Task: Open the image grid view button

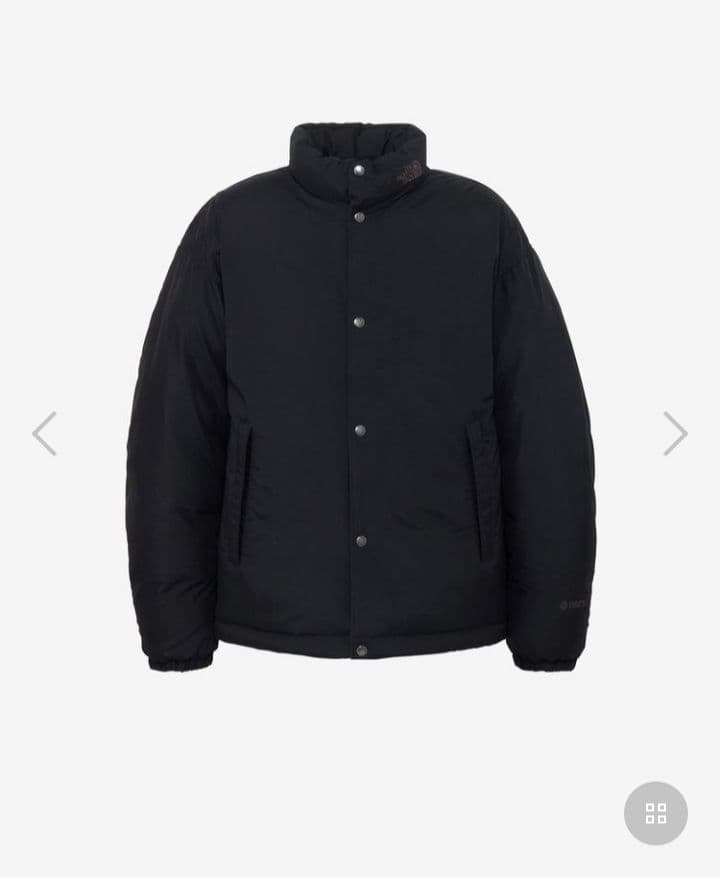Action: tap(656, 813)
